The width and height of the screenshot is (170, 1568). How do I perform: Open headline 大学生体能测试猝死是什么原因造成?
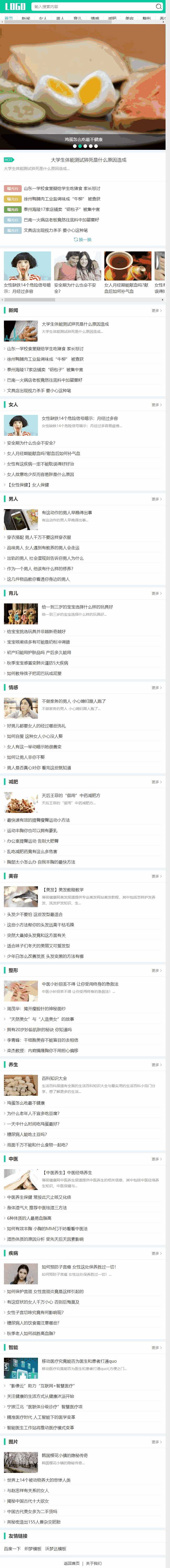(x=88, y=160)
